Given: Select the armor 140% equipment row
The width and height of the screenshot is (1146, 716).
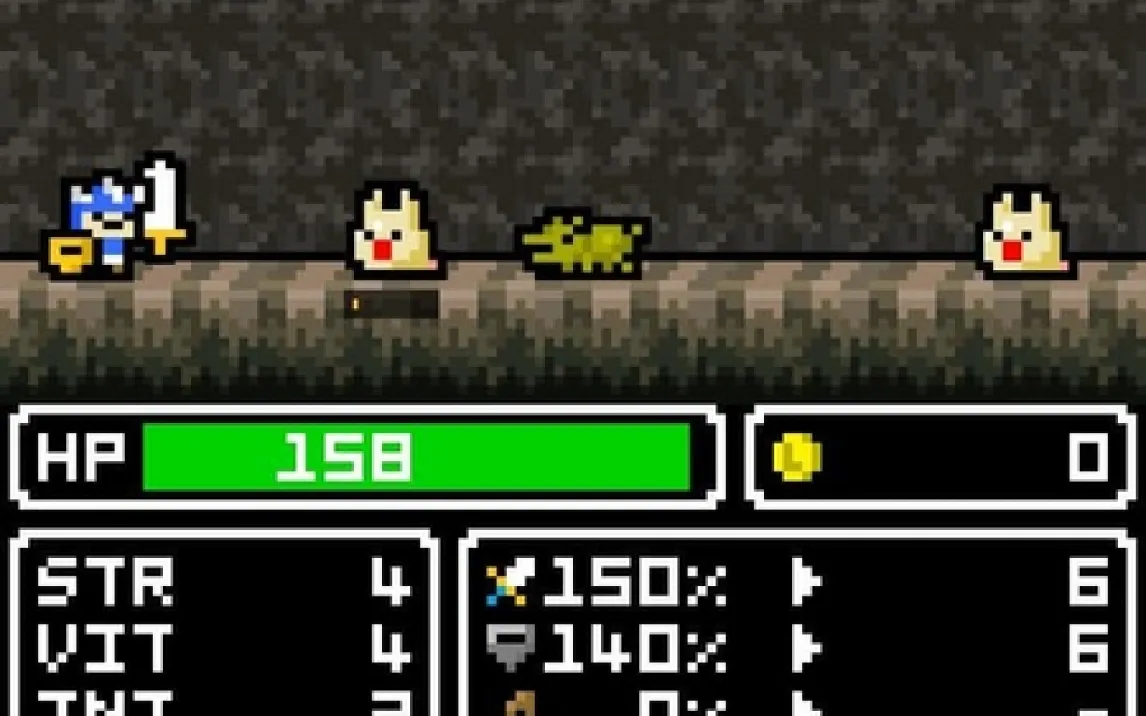Looking at the screenshot, I should [795, 648].
